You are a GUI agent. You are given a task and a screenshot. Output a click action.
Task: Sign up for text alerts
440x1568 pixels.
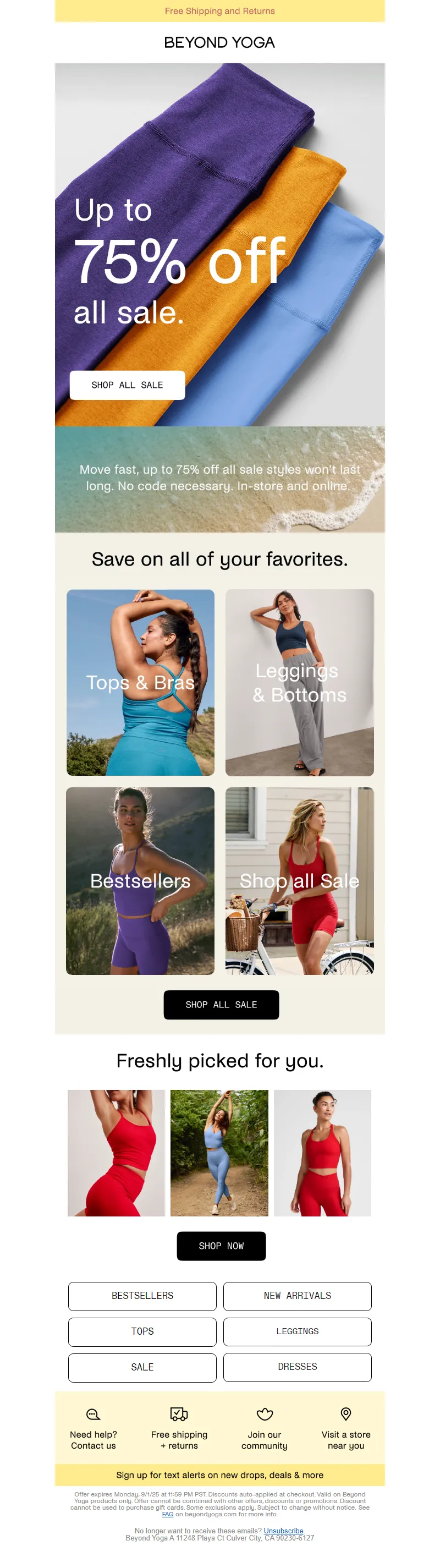(x=219, y=1474)
